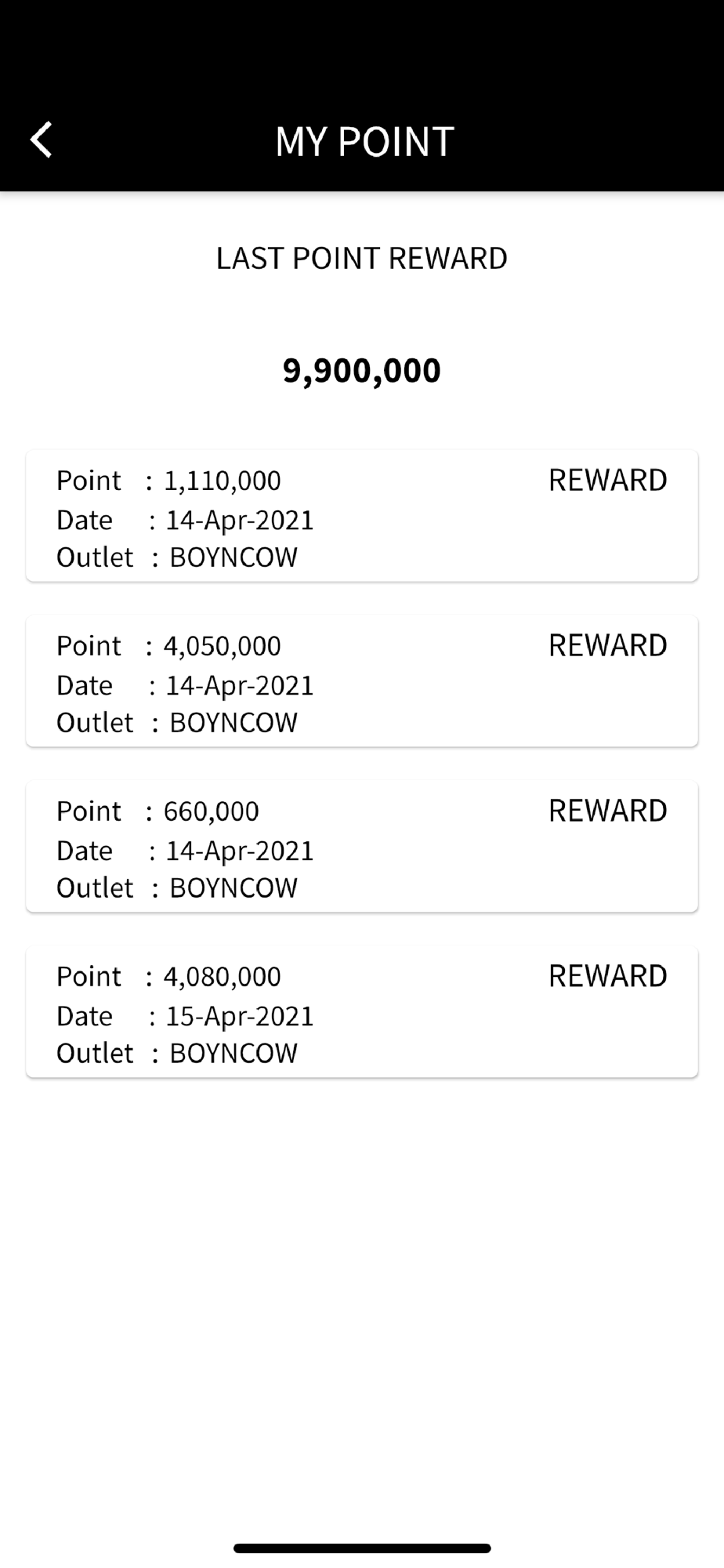
Task: Go back using the top-left arrow
Action: coord(42,140)
